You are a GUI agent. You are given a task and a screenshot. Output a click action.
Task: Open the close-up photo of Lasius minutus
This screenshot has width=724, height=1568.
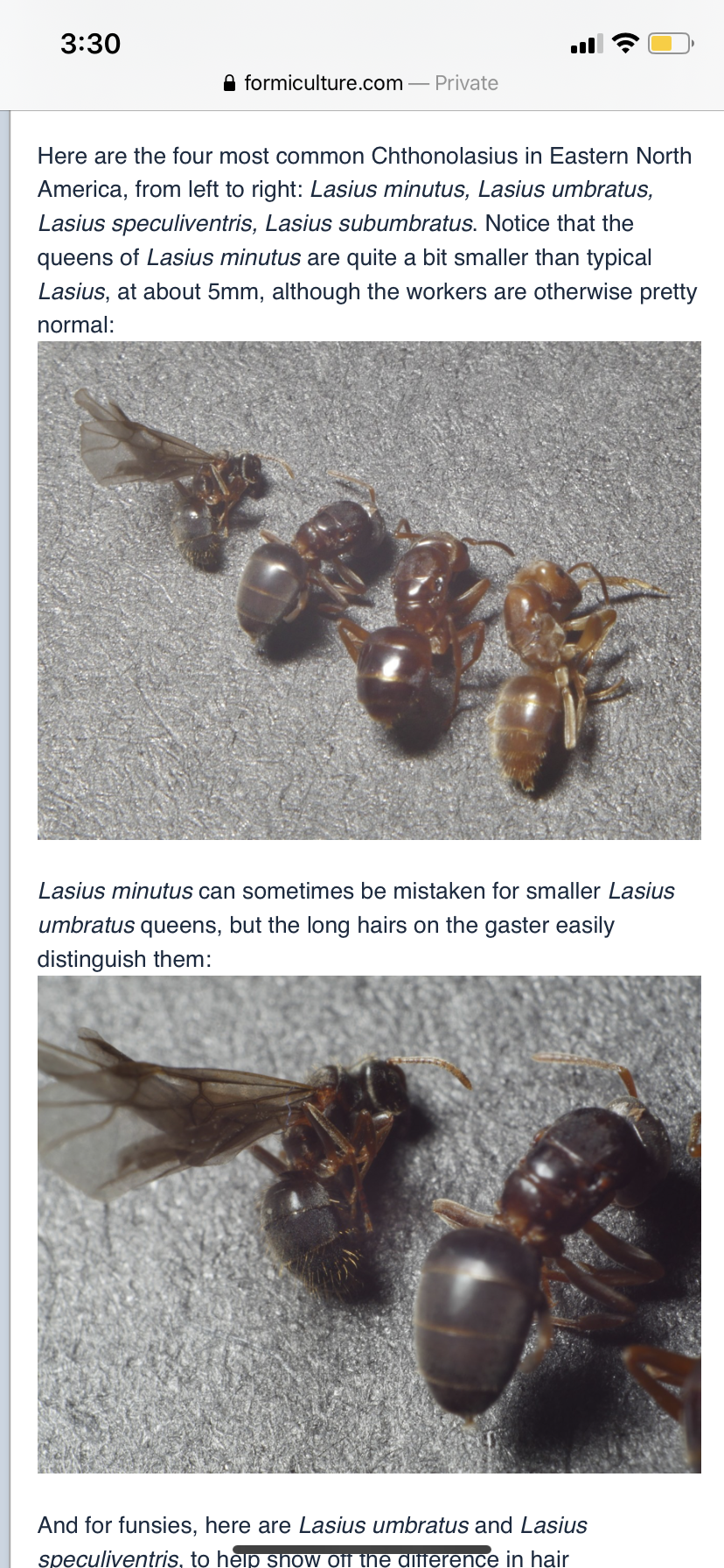click(x=369, y=1224)
